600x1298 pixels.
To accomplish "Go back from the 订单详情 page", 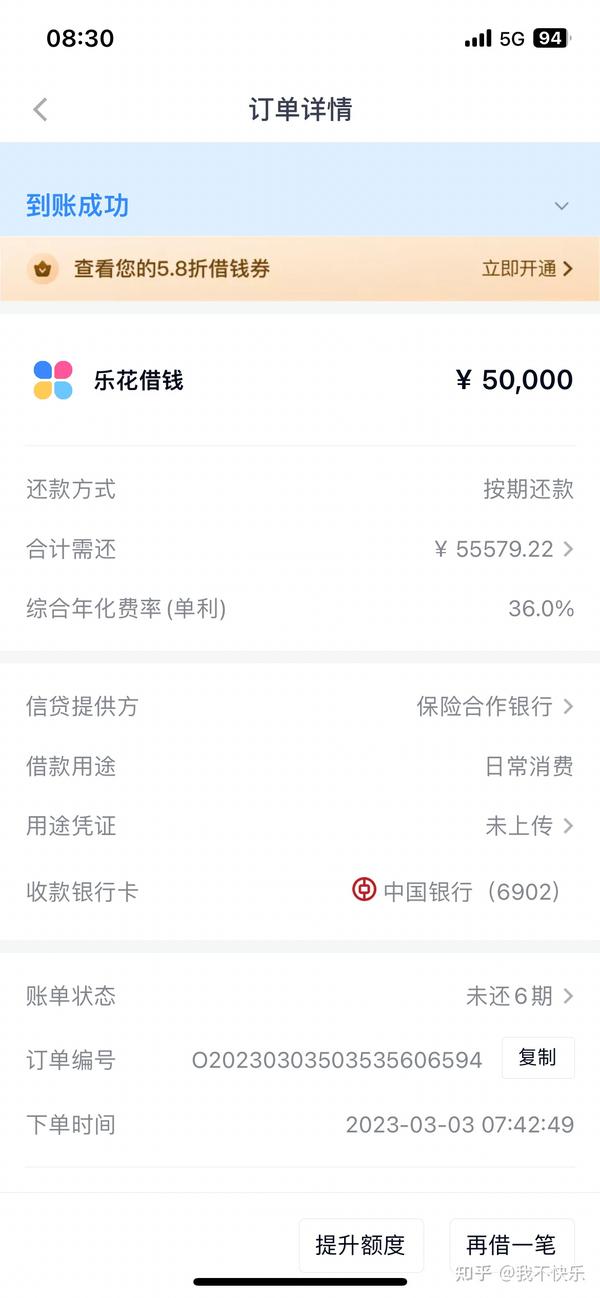I will click(x=40, y=109).
